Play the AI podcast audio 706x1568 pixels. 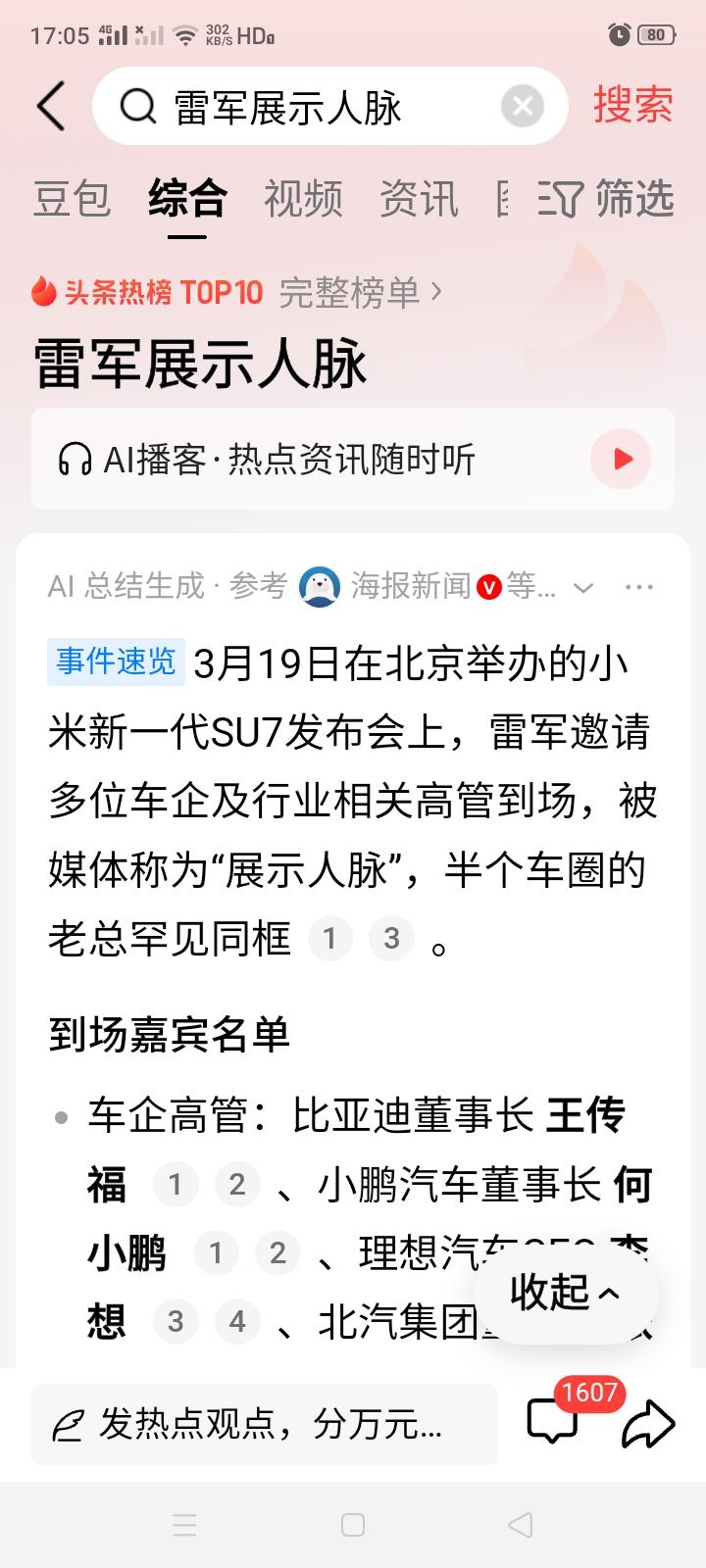620,459
